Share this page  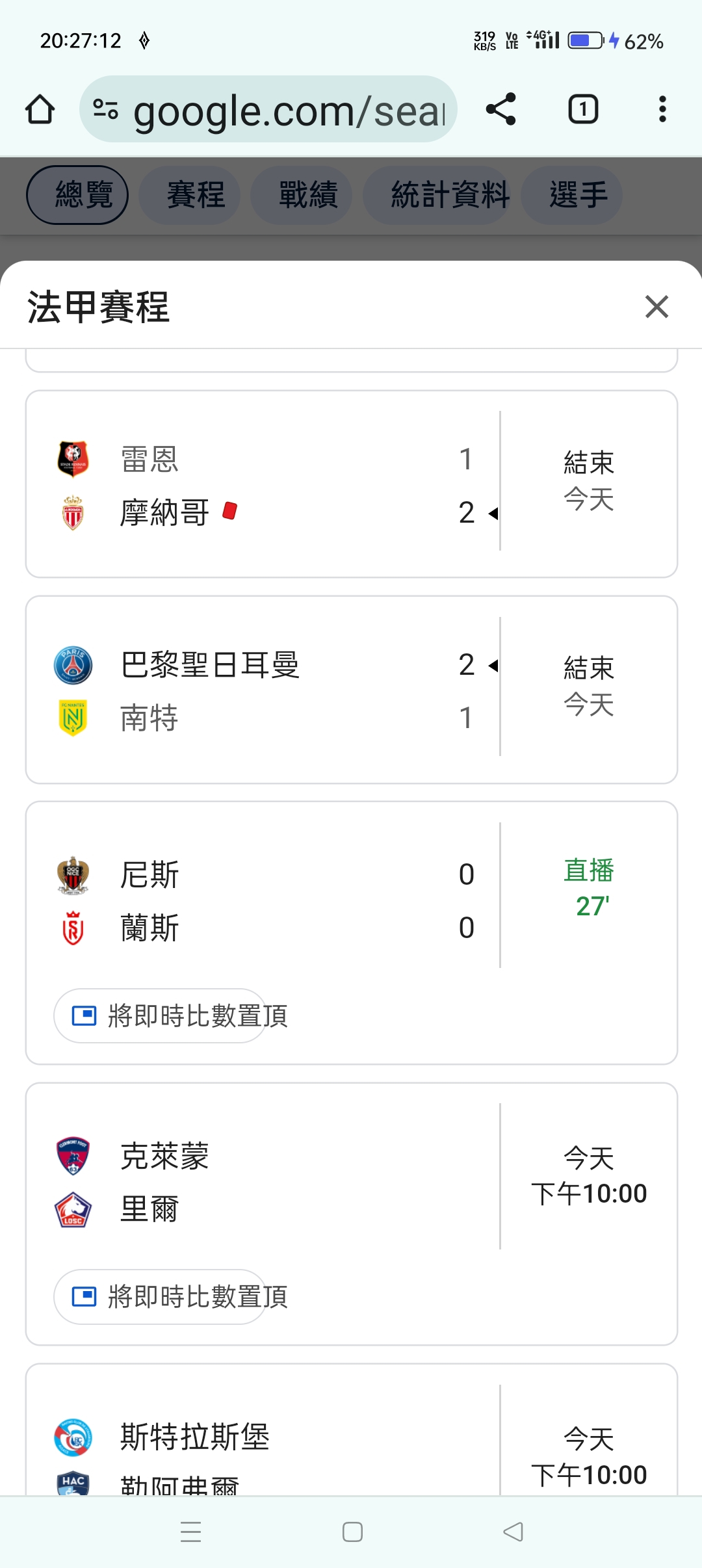pyautogui.click(x=501, y=109)
